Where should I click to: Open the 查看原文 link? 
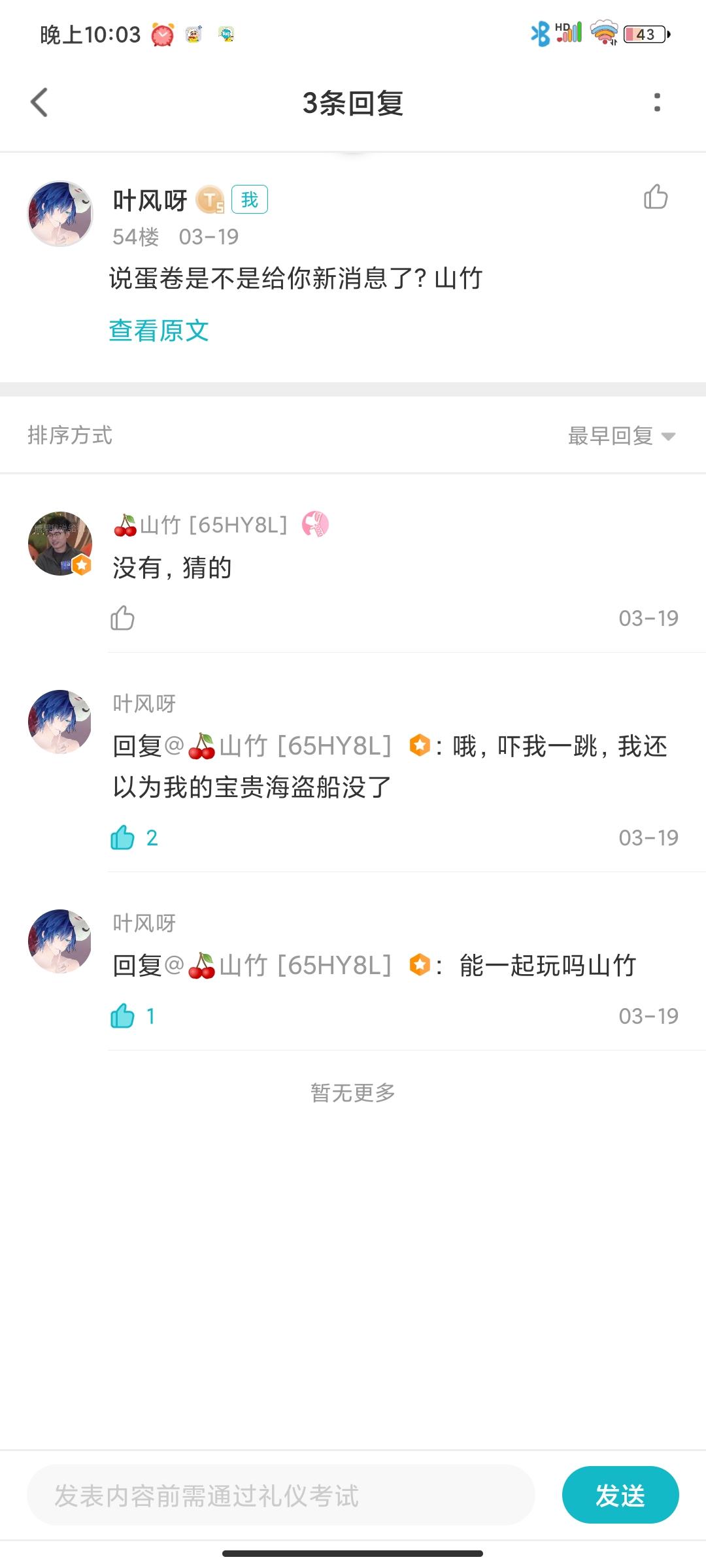(159, 331)
